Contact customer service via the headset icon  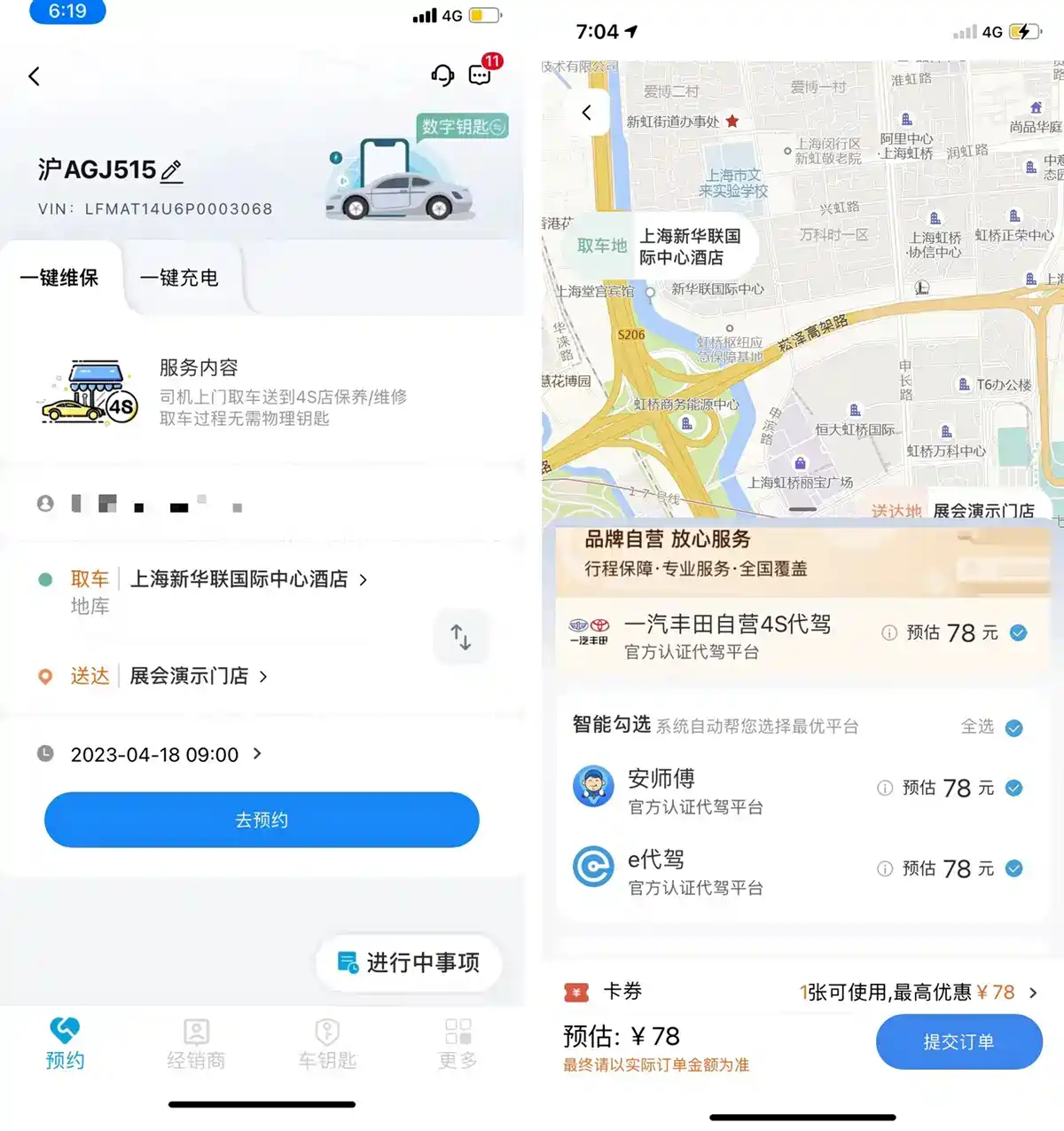click(442, 75)
